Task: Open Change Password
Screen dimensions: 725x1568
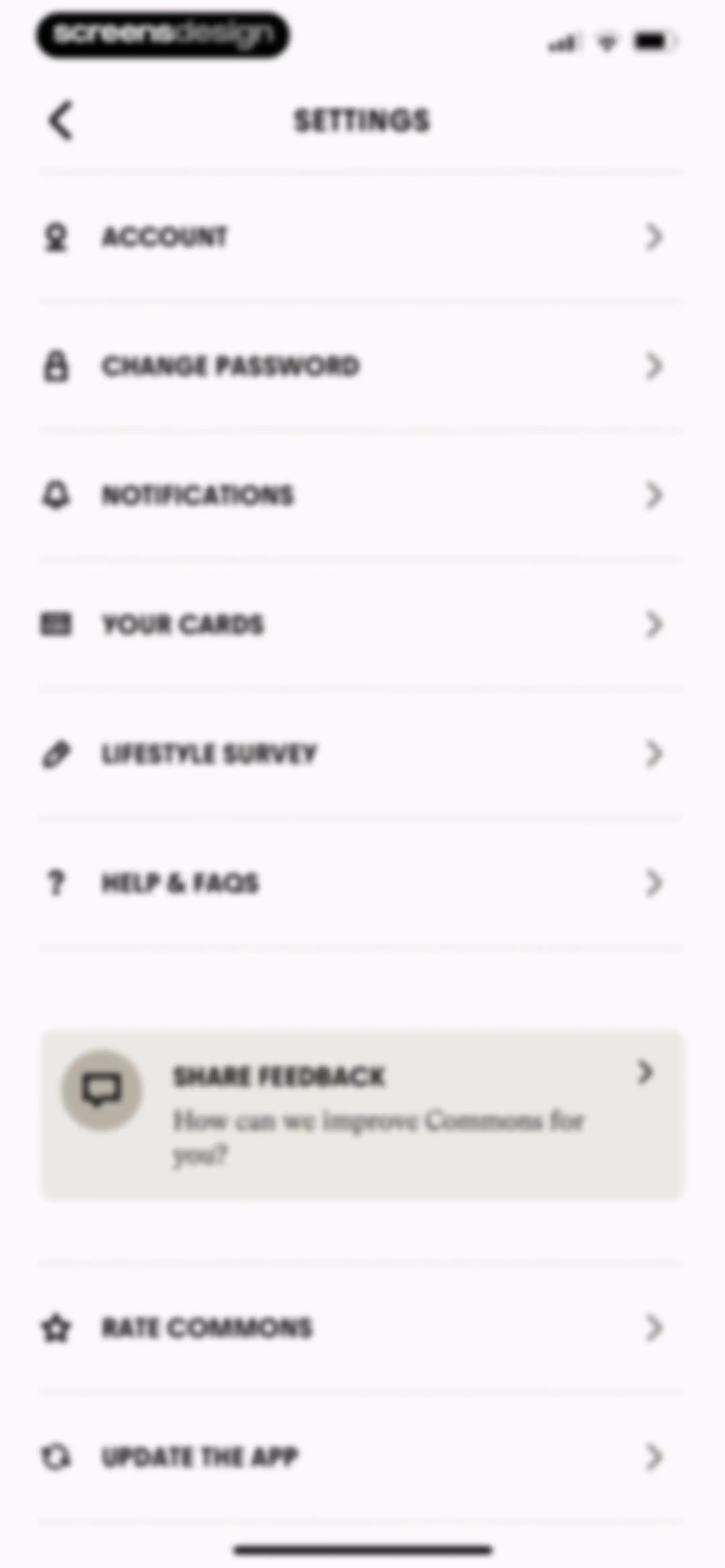Action: [361, 366]
